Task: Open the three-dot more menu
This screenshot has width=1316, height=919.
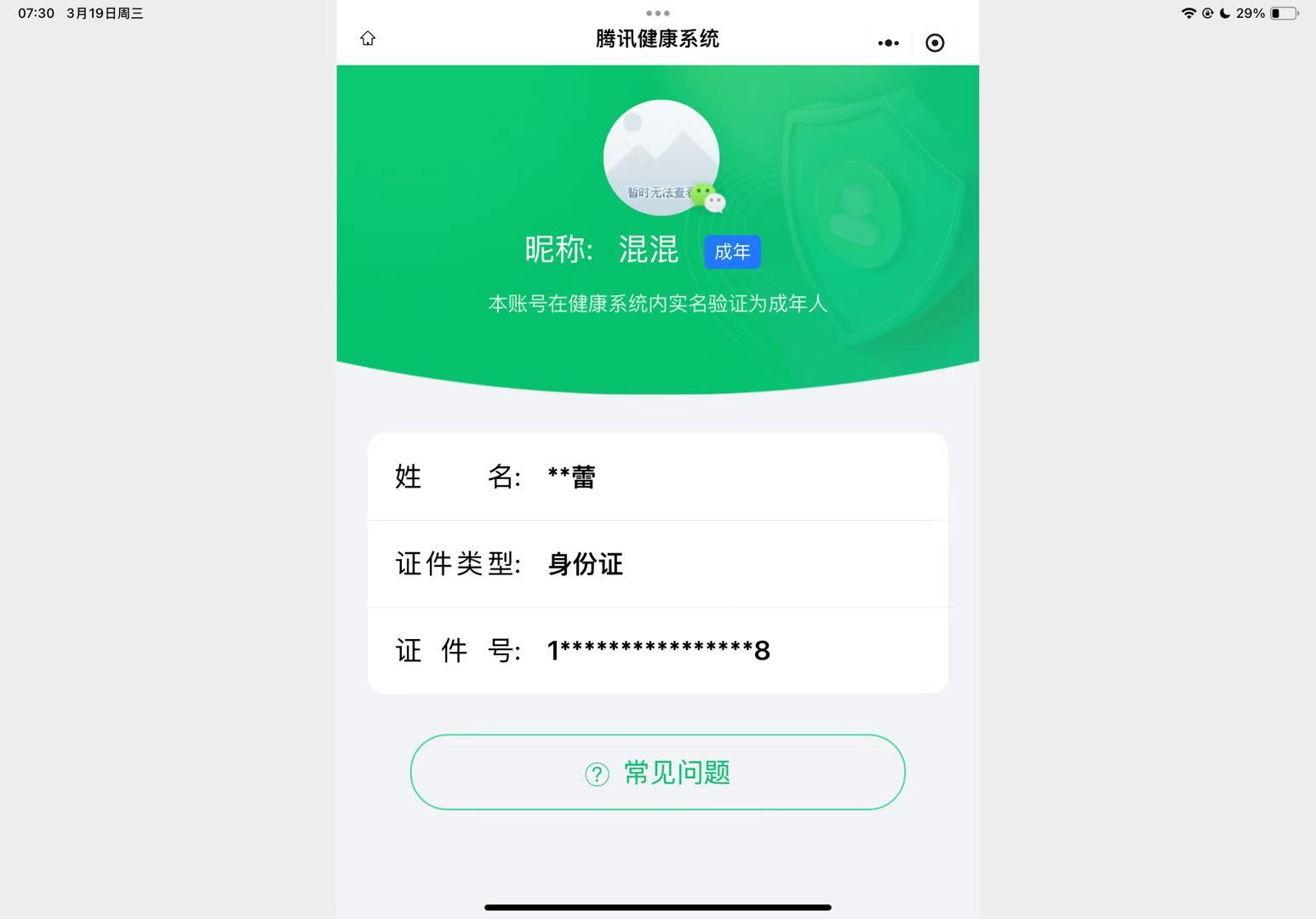Action: coord(888,43)
